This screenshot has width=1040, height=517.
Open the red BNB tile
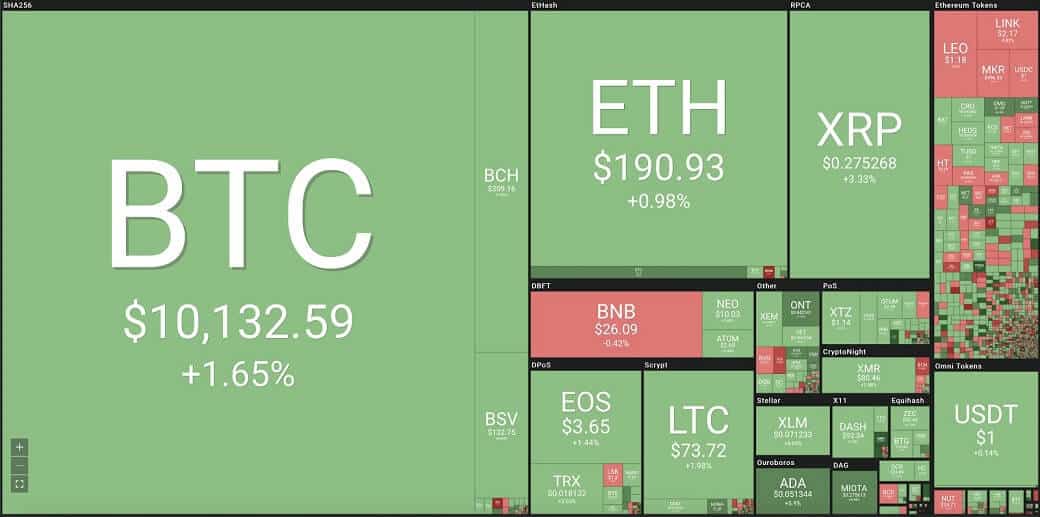pos(615,322)
